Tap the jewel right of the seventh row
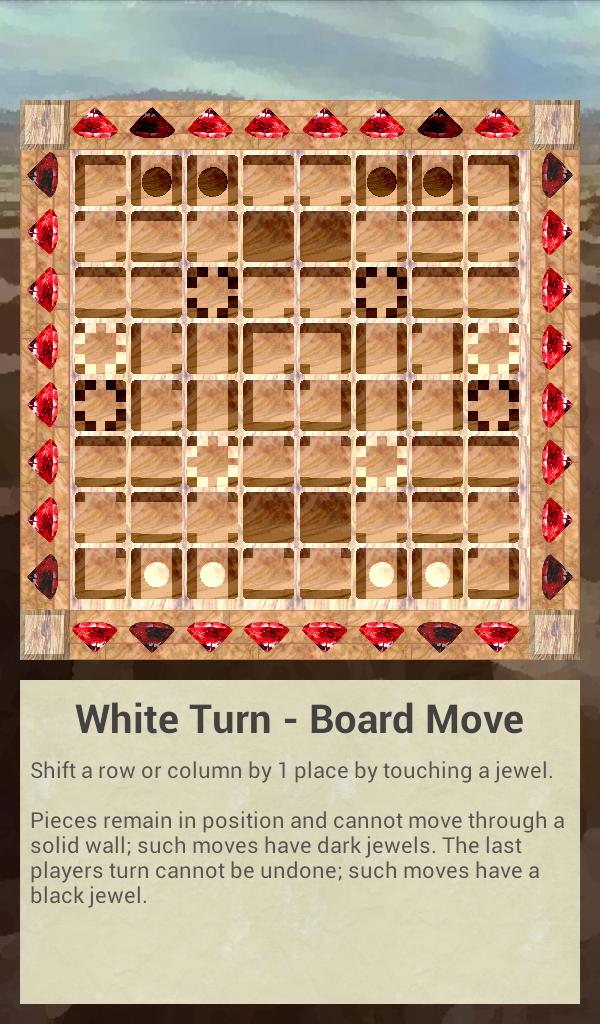 [556, 520]
